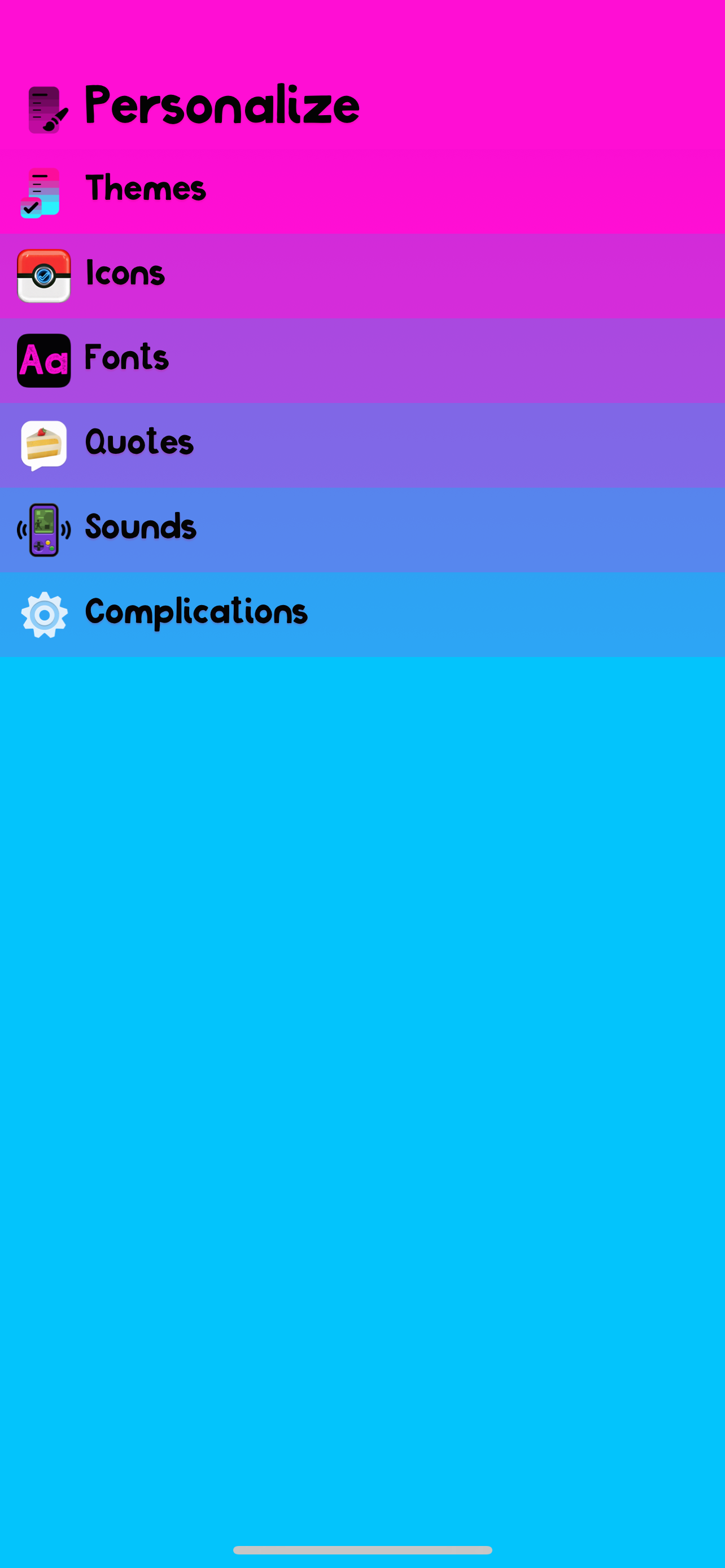This screenshot has width=725, height=1568.
Task: Open the Complications row
Action: click(x=362, y=614)
